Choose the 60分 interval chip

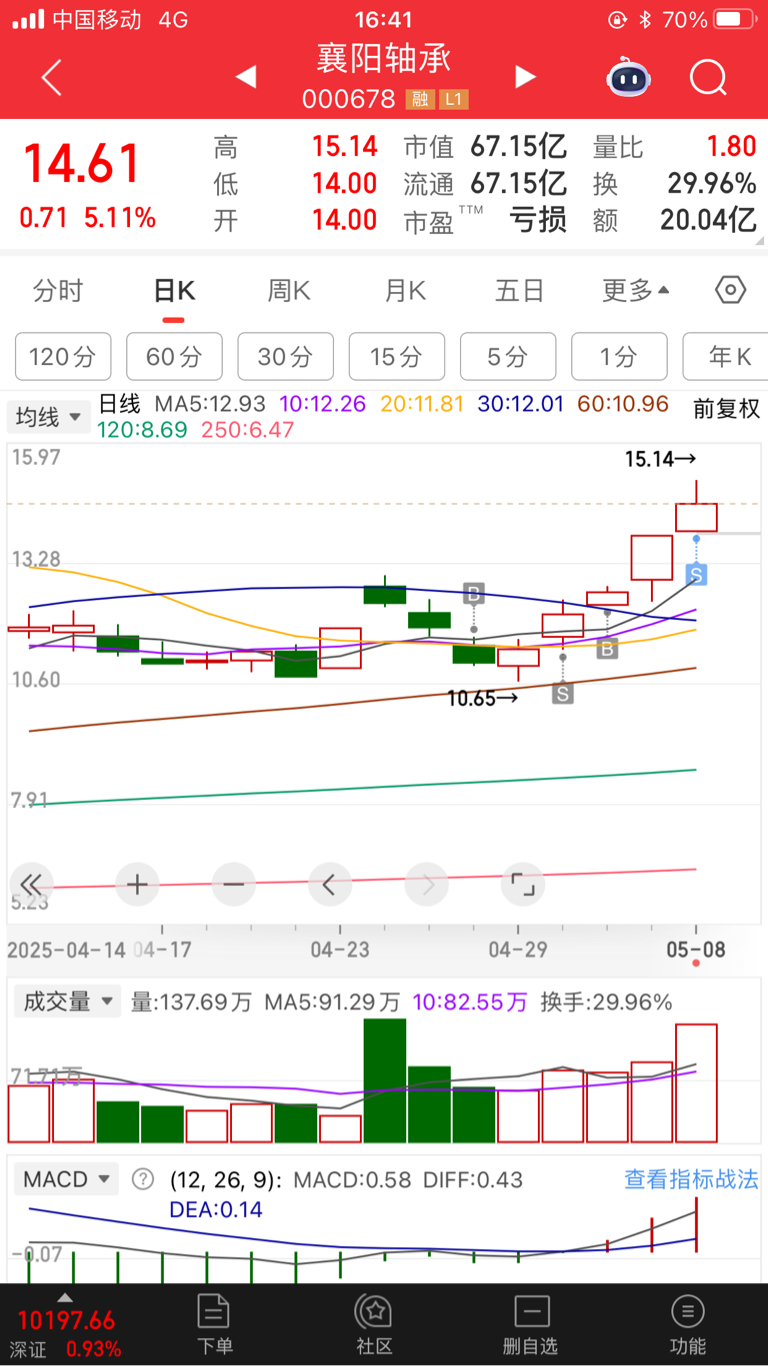coord(174,356)
